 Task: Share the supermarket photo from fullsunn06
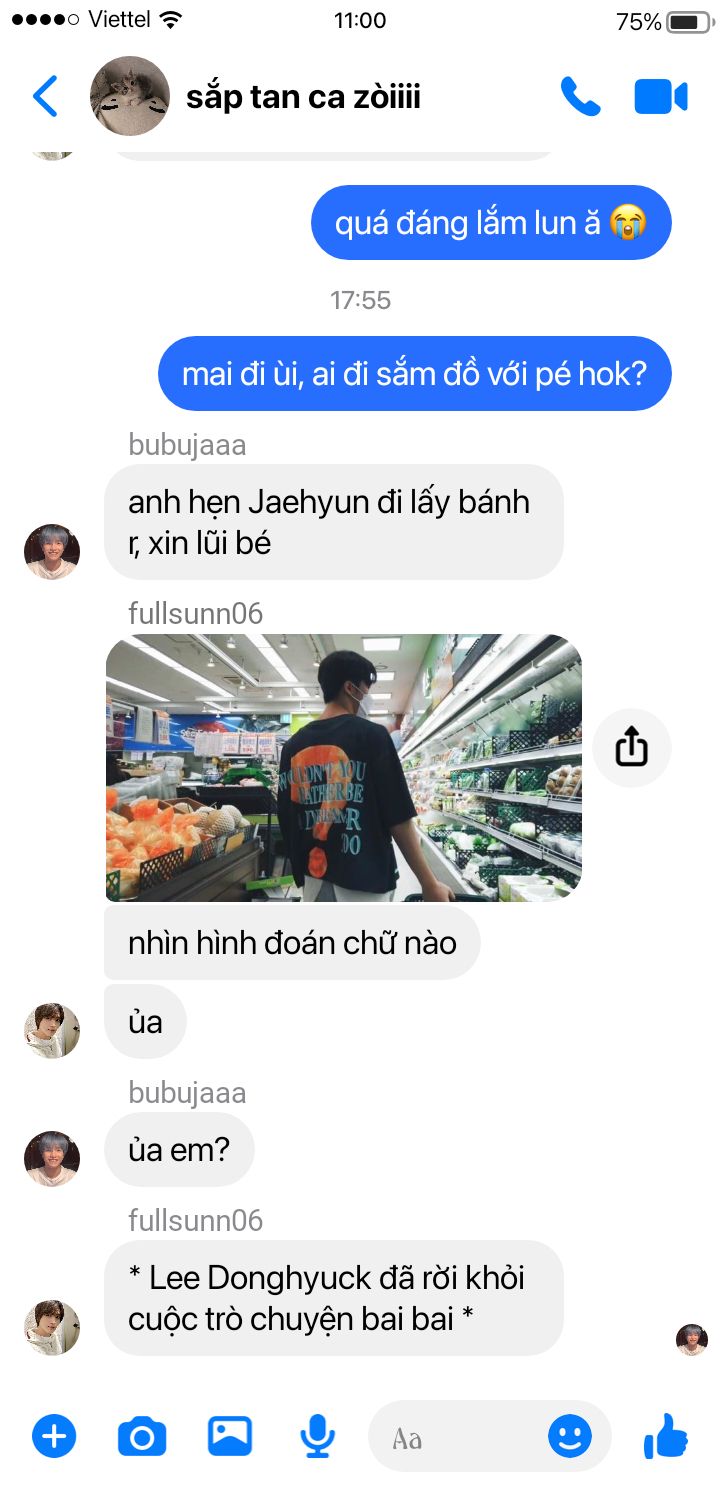point(631,747)
